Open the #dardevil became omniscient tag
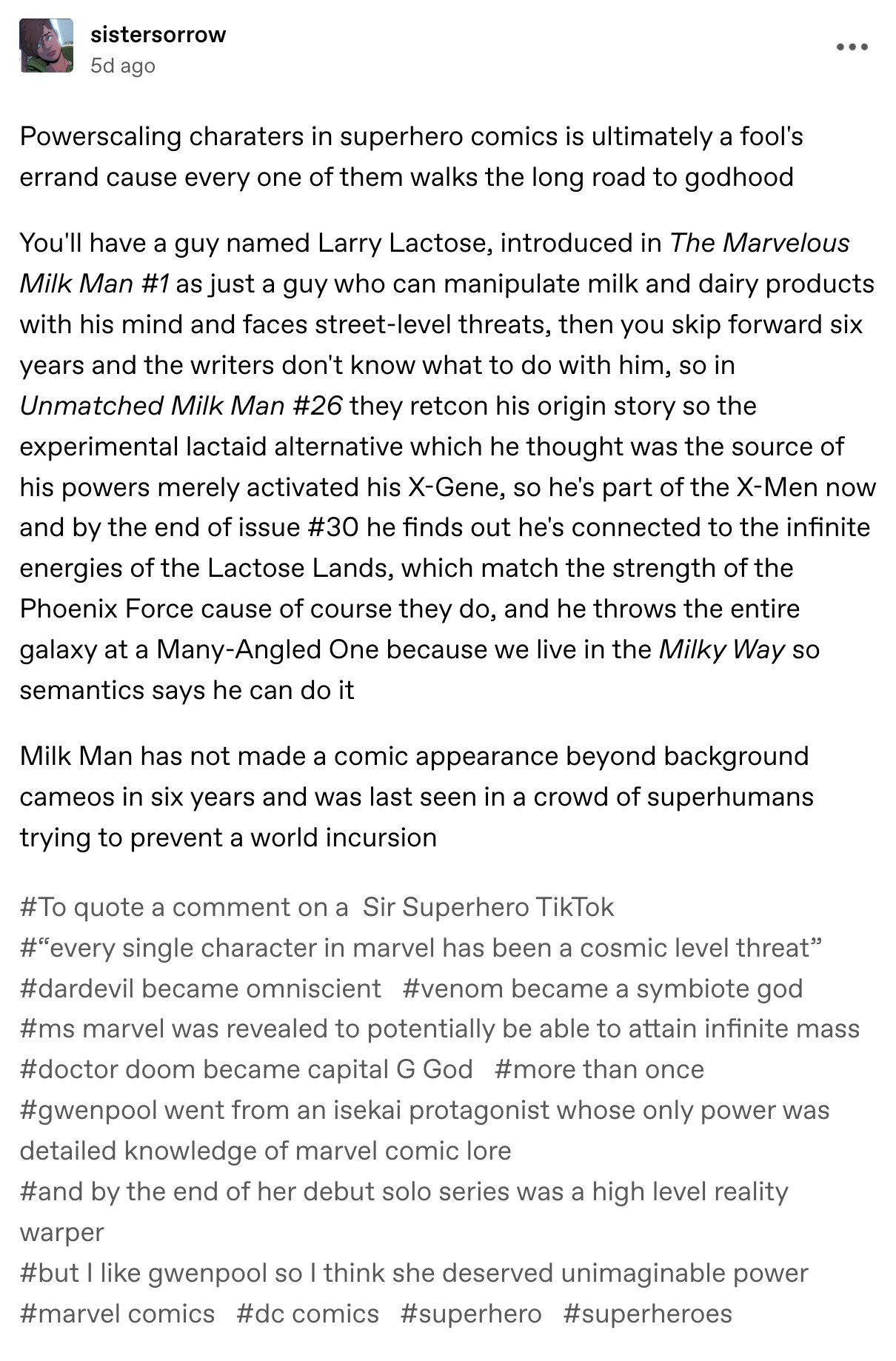The width and height of the screenshot is (896, 1361). 200,988
